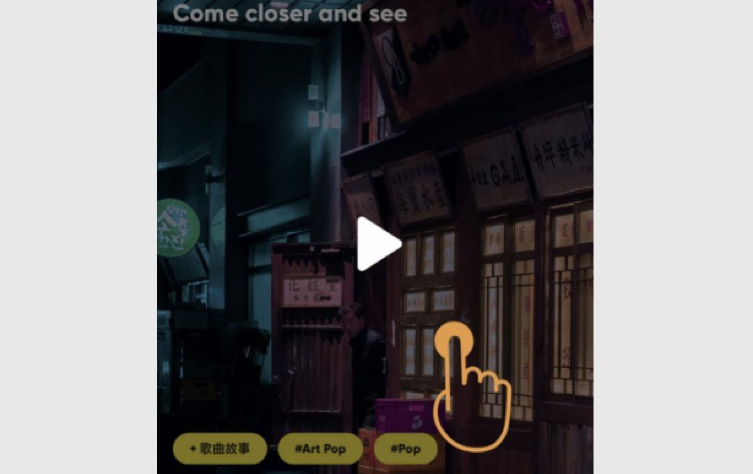
Task: Play the video in the center
Action: (377, 244)
